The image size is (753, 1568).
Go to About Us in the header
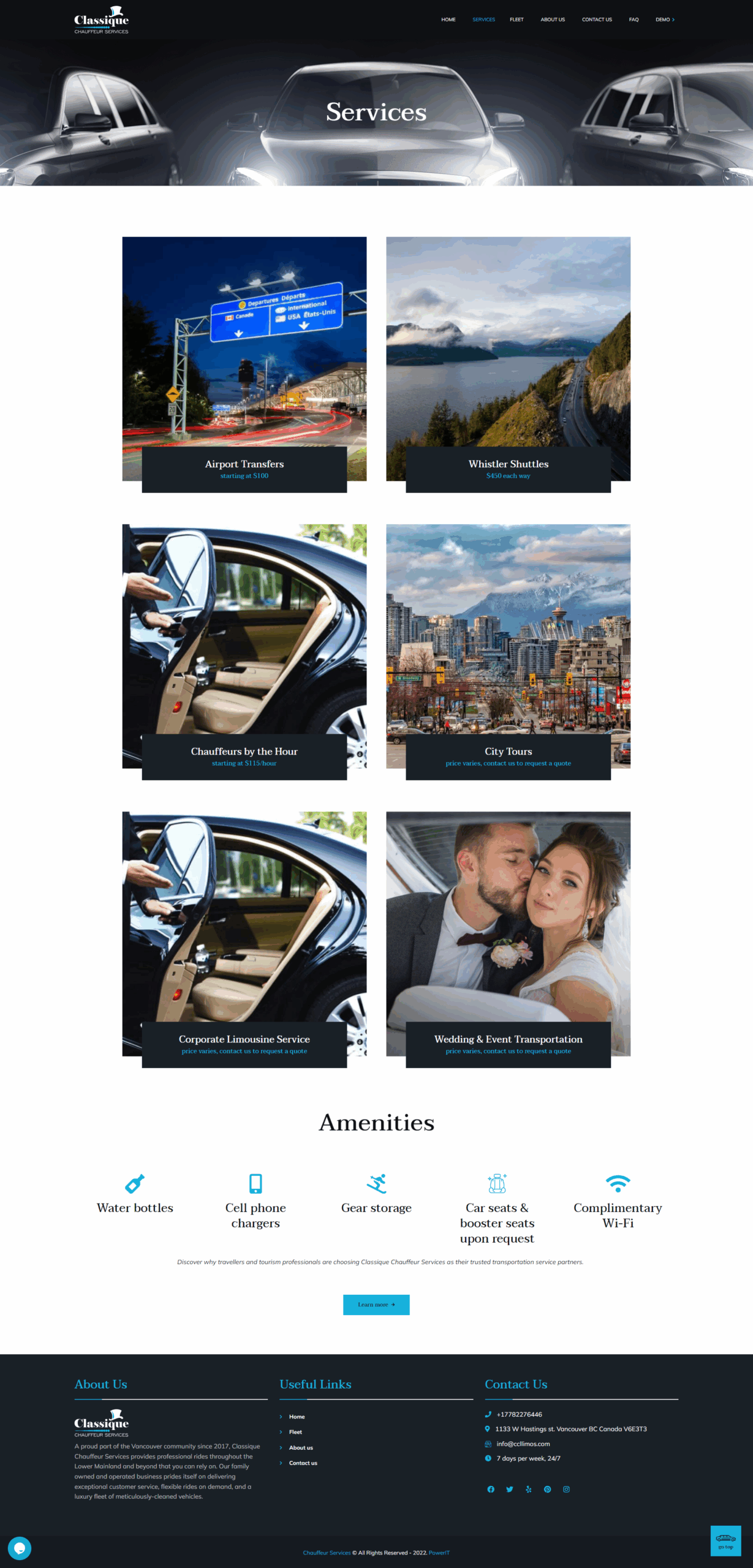click(x=552, y=20)
